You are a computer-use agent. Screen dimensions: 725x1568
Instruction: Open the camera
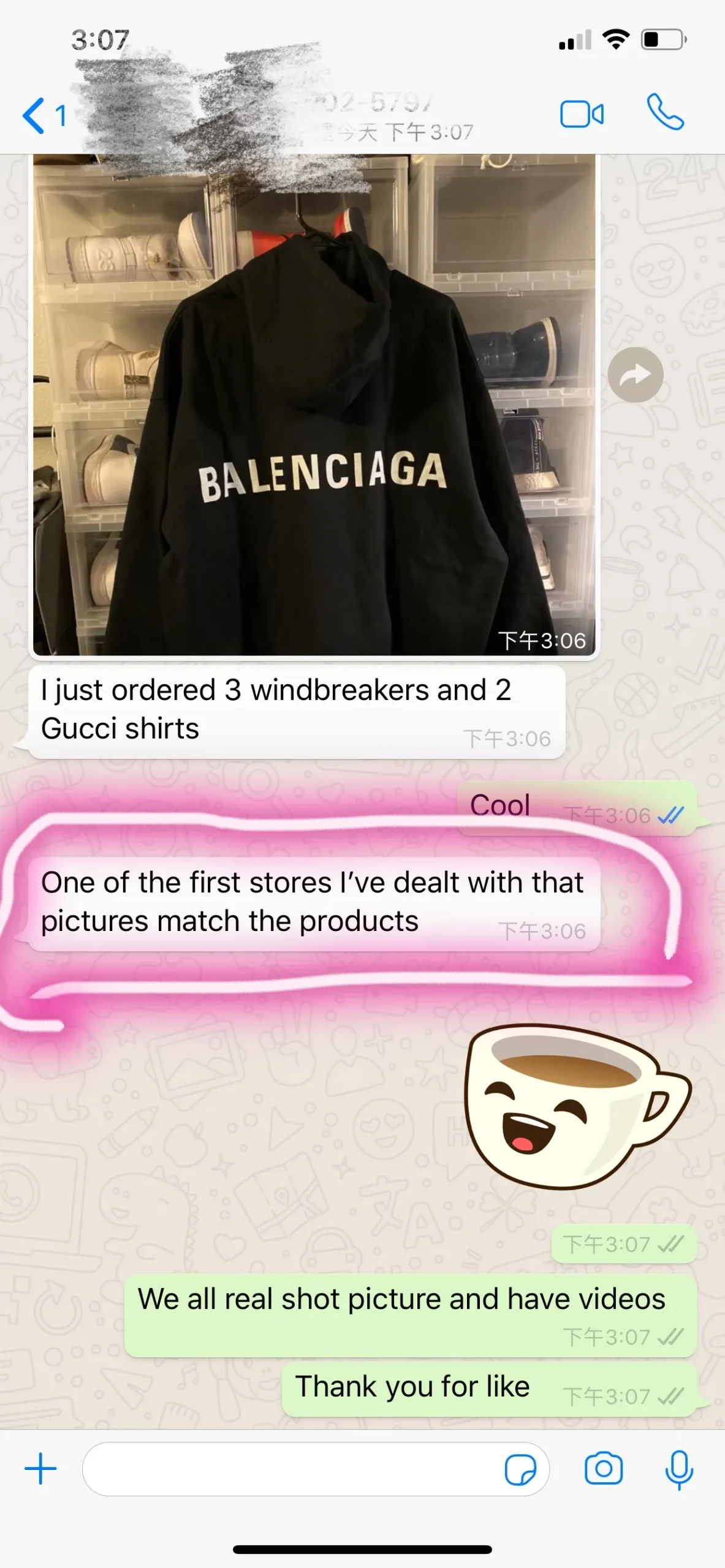pyautogui.click(x=604, y=1469)
